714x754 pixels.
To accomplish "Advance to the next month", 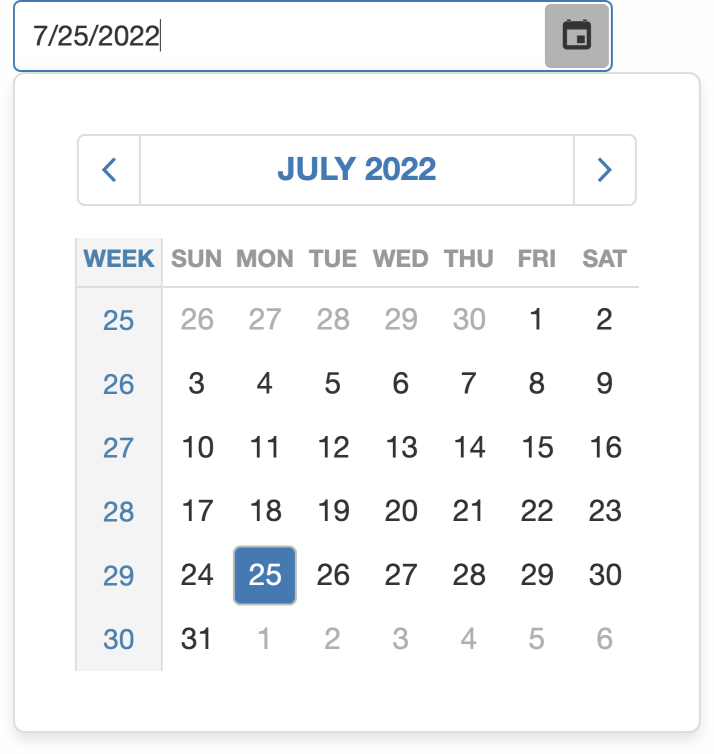I will click(x=604, y=170).
